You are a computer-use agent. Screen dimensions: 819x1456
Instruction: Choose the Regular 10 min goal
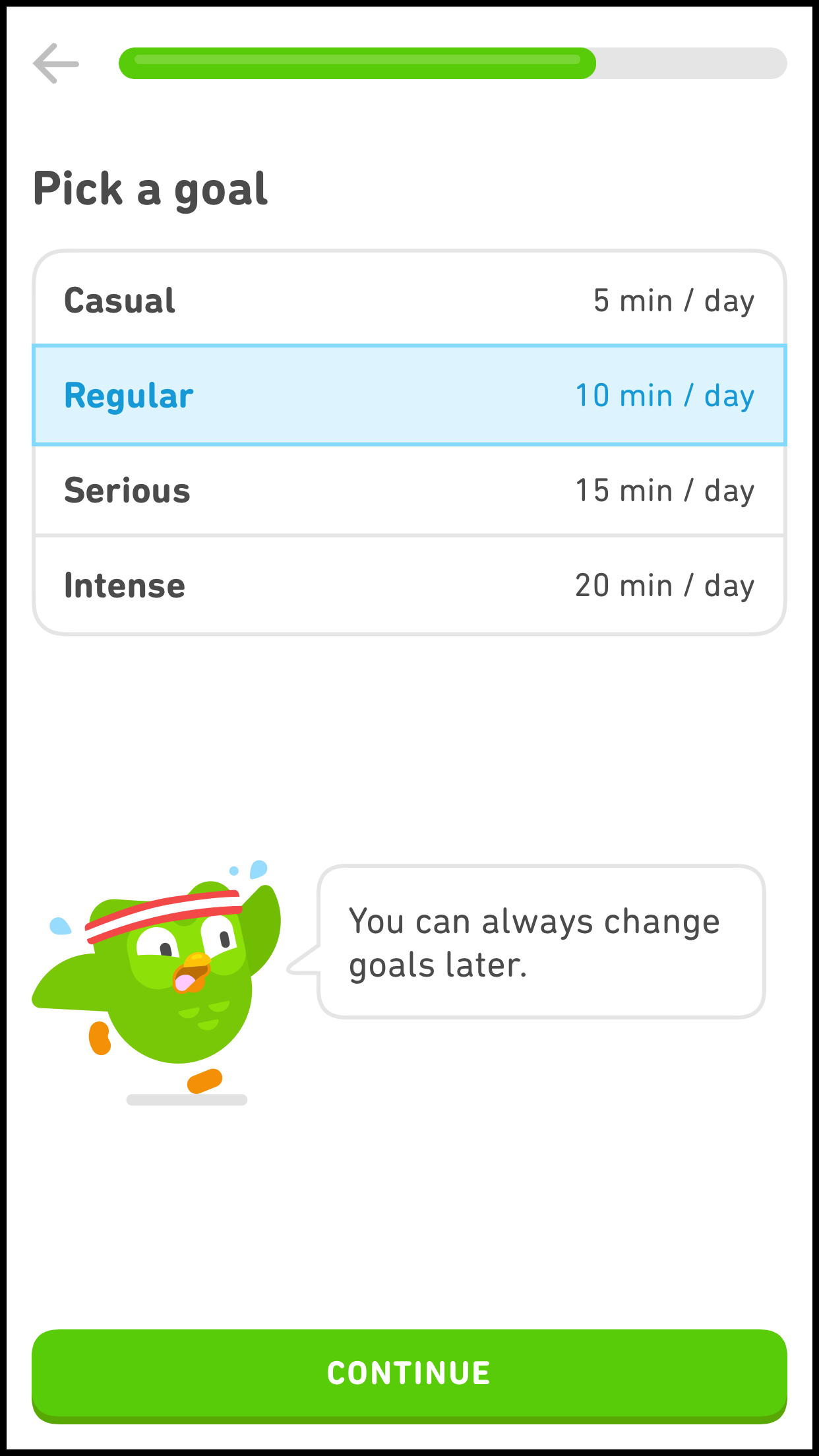[x=409, y=396]
